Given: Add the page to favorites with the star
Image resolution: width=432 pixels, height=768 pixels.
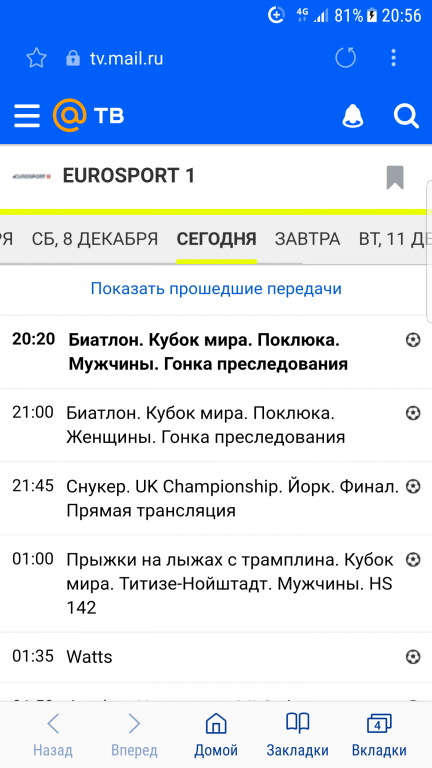Looking at the screenshot, I should [x=36, y=59].
